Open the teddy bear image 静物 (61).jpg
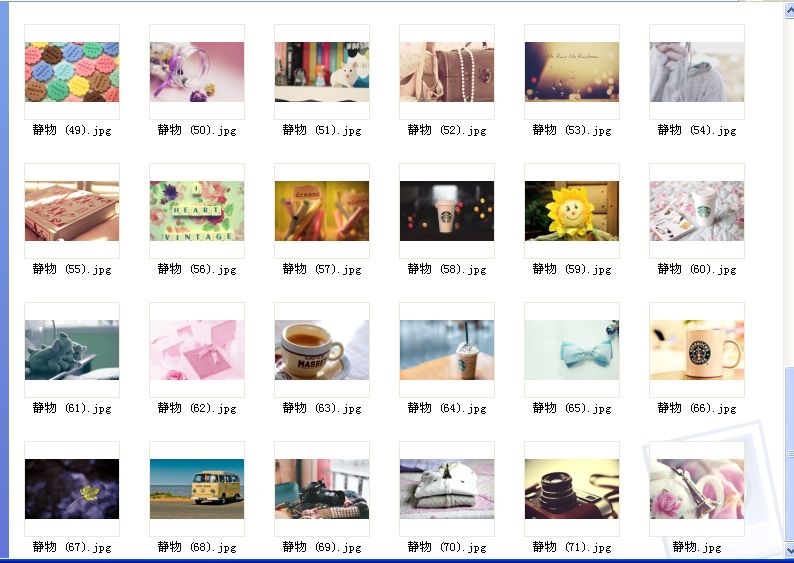Viewport: 794px width, 563px height. pyautogui.click(x=72, y=350)
